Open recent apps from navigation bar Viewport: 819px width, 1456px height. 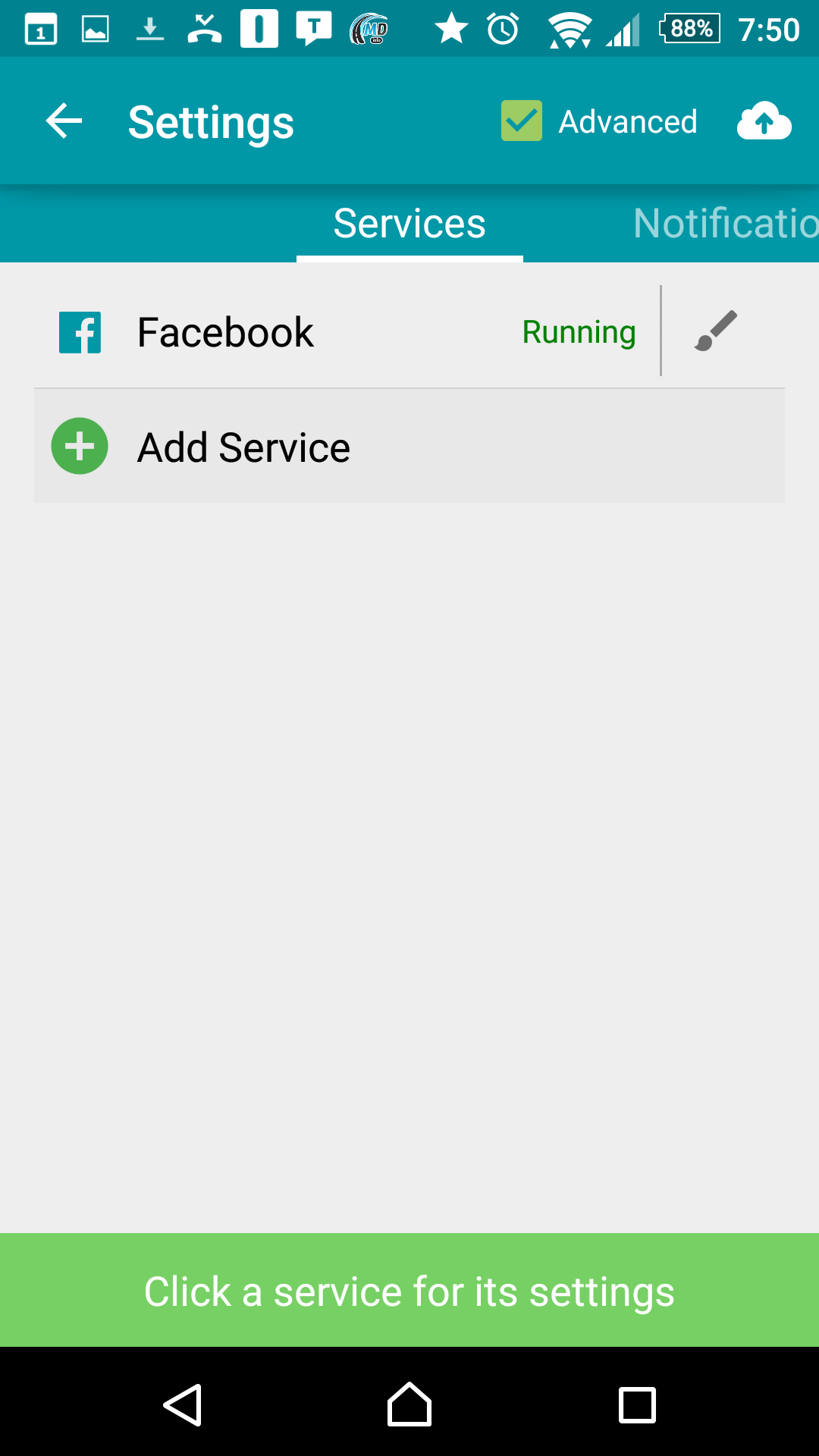coord(637,1404)
